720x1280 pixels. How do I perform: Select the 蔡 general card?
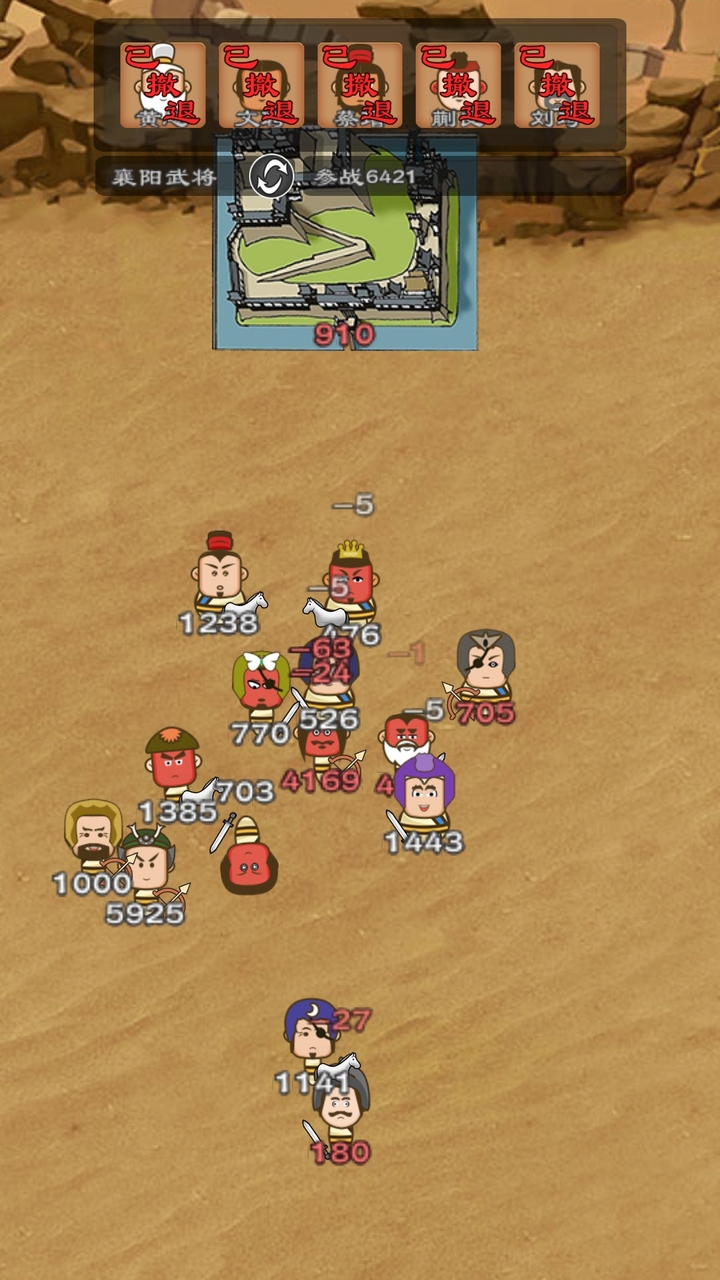pyautogui.click(x=360, y=85)
